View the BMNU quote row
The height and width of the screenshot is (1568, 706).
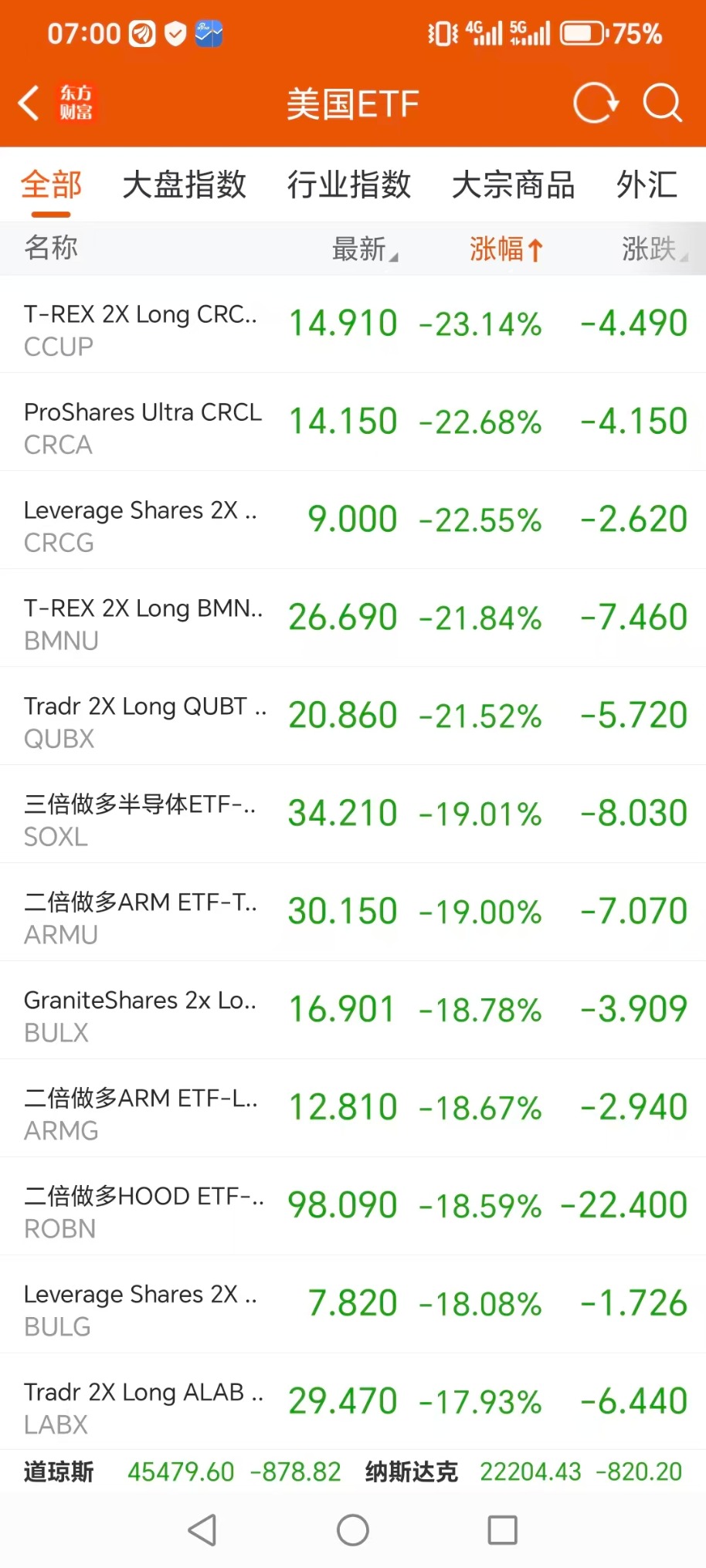click(353, 618)
